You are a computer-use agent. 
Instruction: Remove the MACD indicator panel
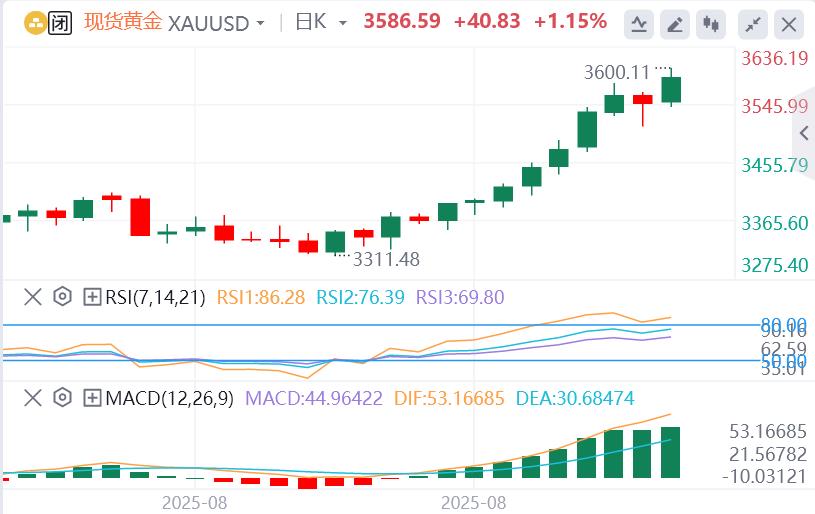pyautogui.click(x=33, y=398)
